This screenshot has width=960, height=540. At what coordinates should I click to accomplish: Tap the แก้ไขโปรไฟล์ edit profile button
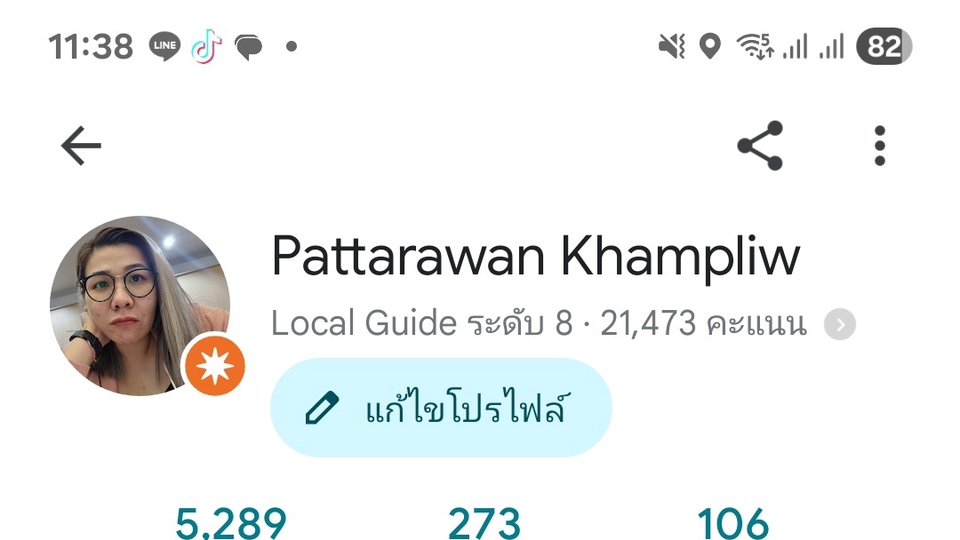tap(441, 408)
